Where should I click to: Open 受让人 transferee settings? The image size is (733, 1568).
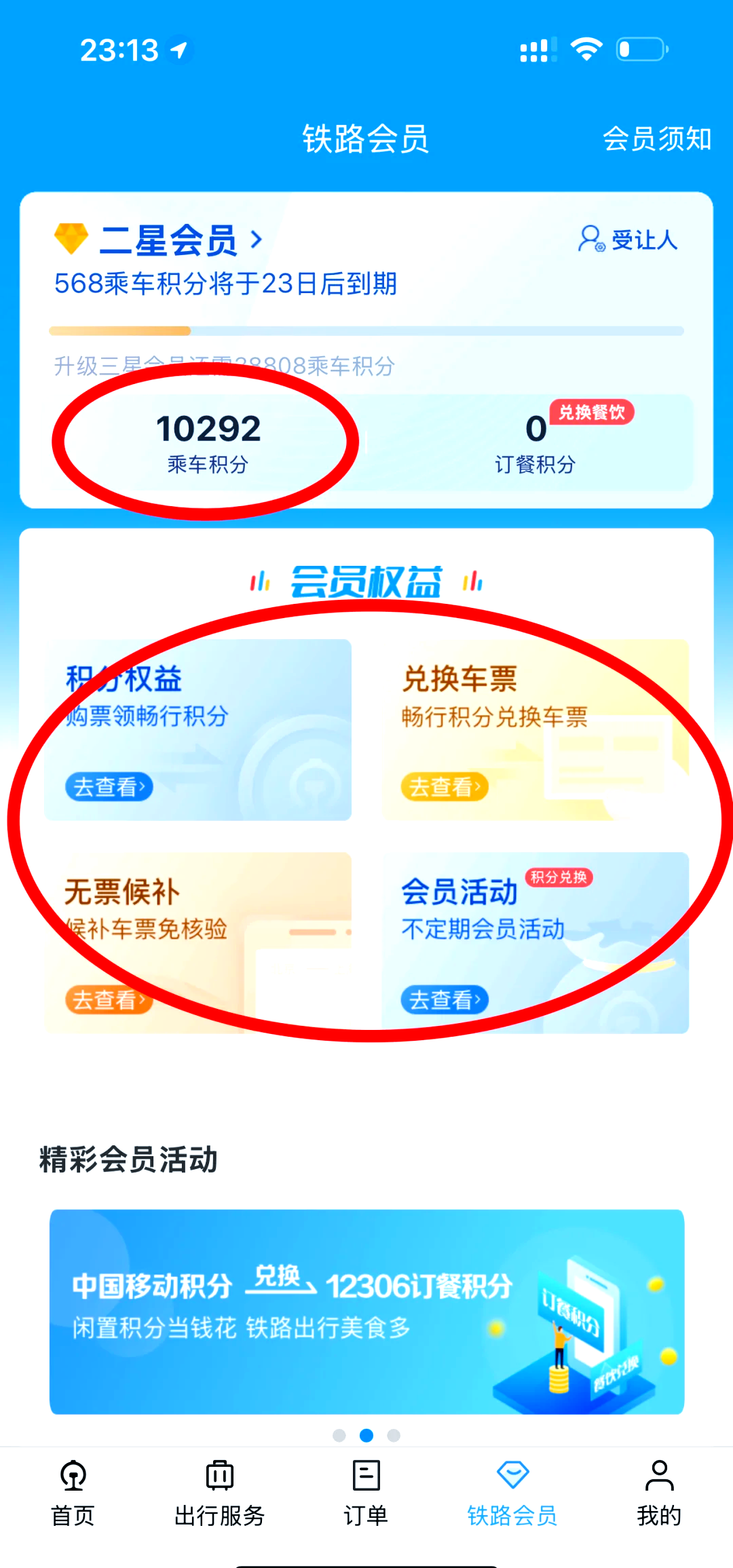[x=628, y=240]
